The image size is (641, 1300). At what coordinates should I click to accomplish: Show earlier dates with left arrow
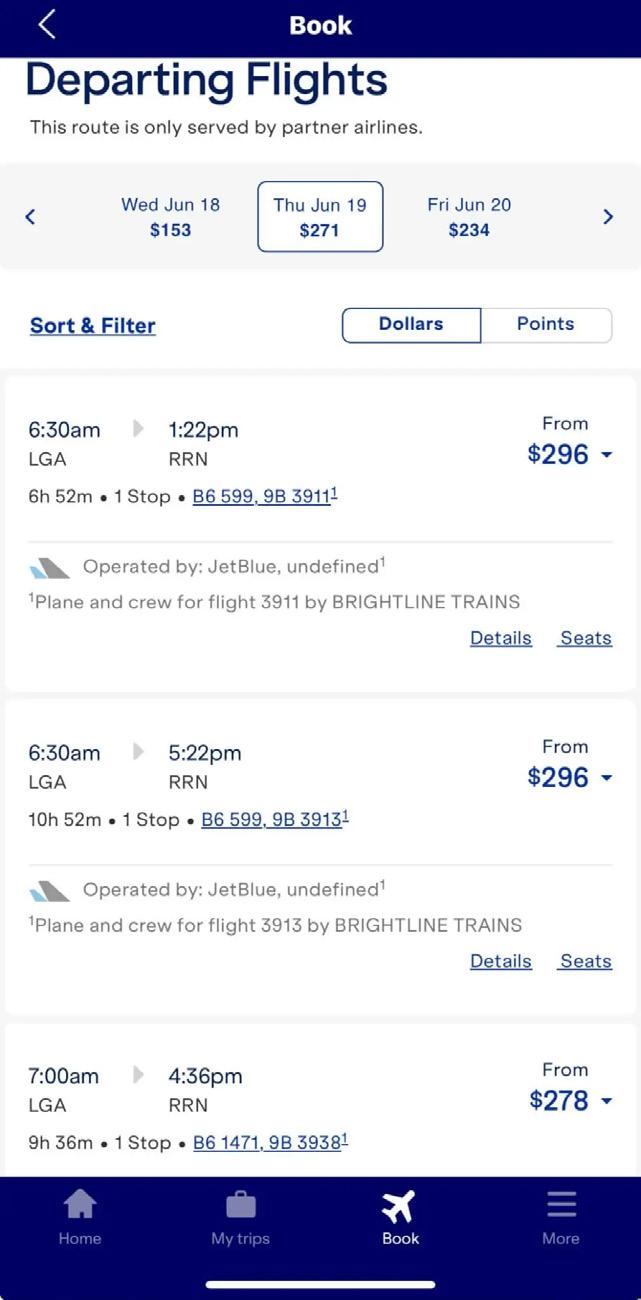coord(30,217)
